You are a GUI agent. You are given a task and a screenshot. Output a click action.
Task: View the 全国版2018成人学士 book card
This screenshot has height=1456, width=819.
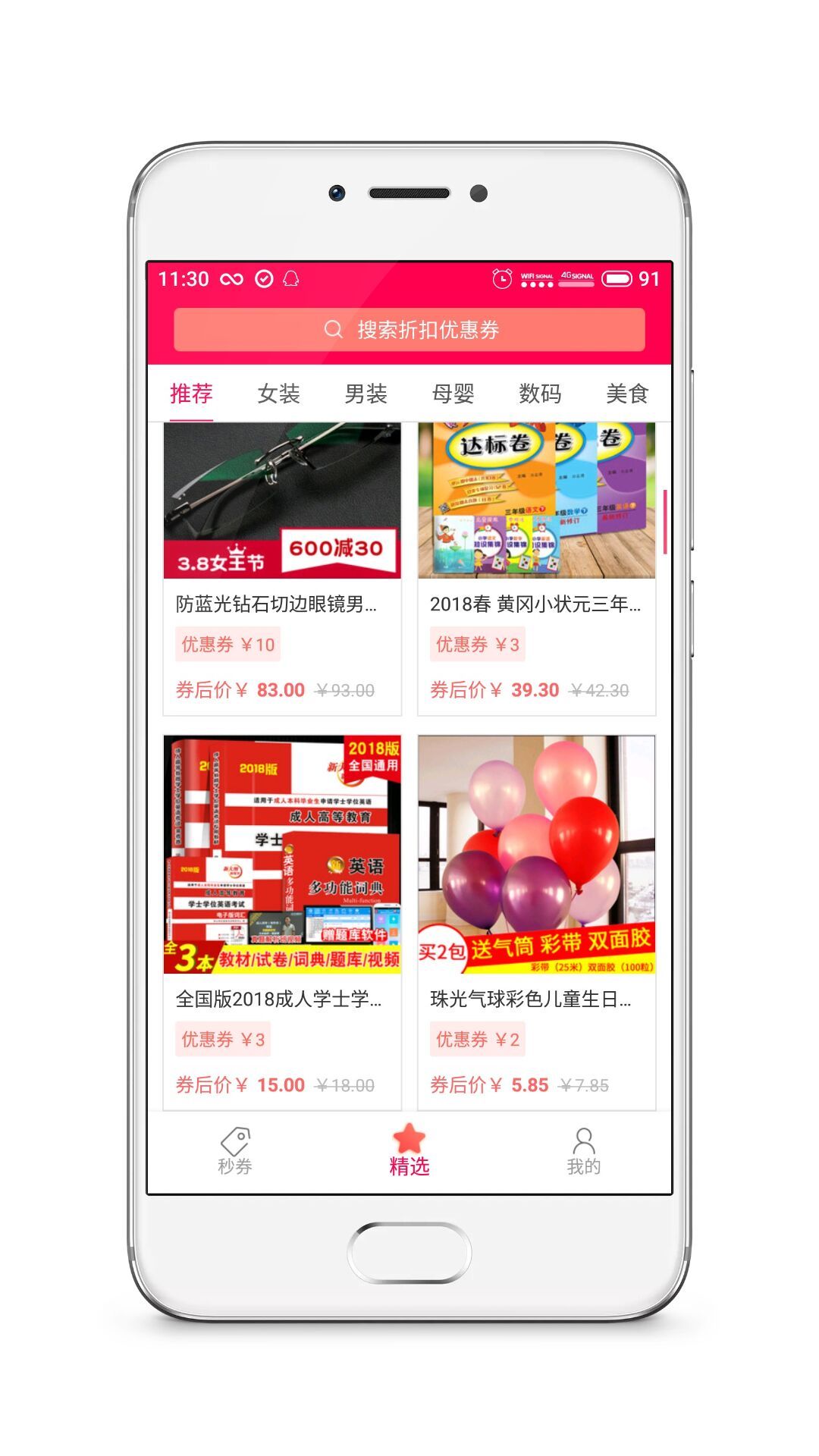click(282, 921)
